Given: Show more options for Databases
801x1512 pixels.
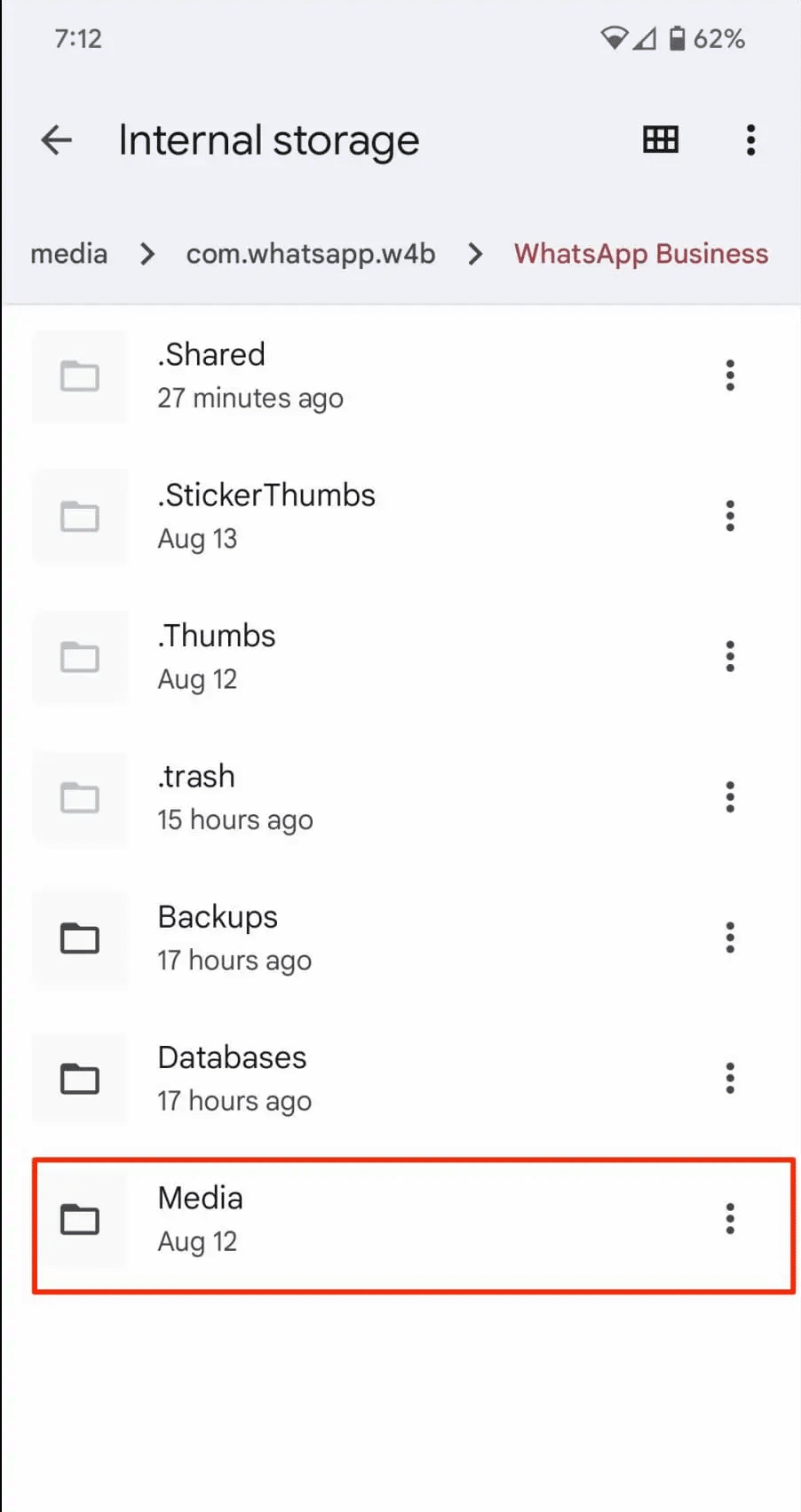Looking at the screenshot, I should tap(730, 1078).
